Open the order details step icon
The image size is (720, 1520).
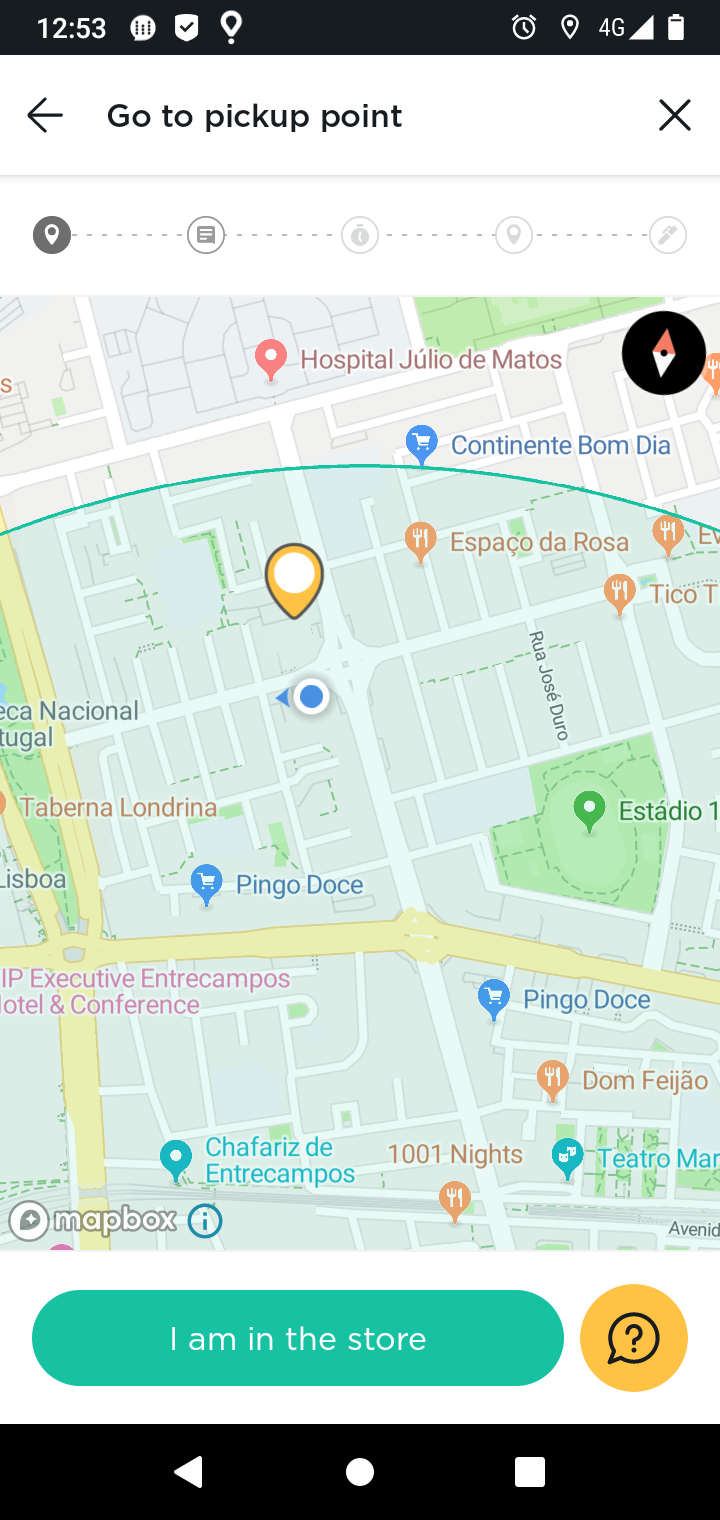pos(206,235)
